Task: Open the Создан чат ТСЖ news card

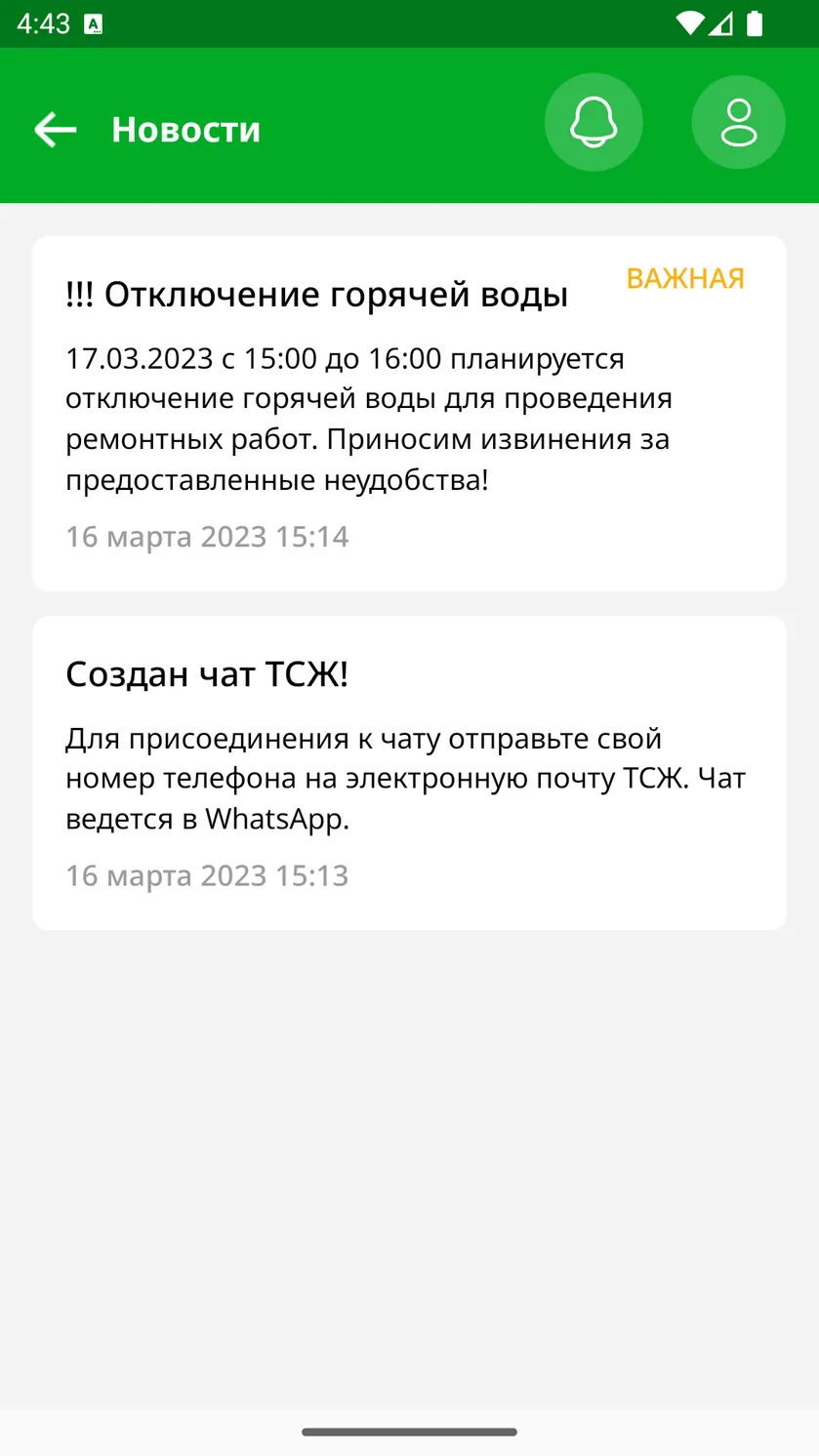Action: click(x=409, y=773)
